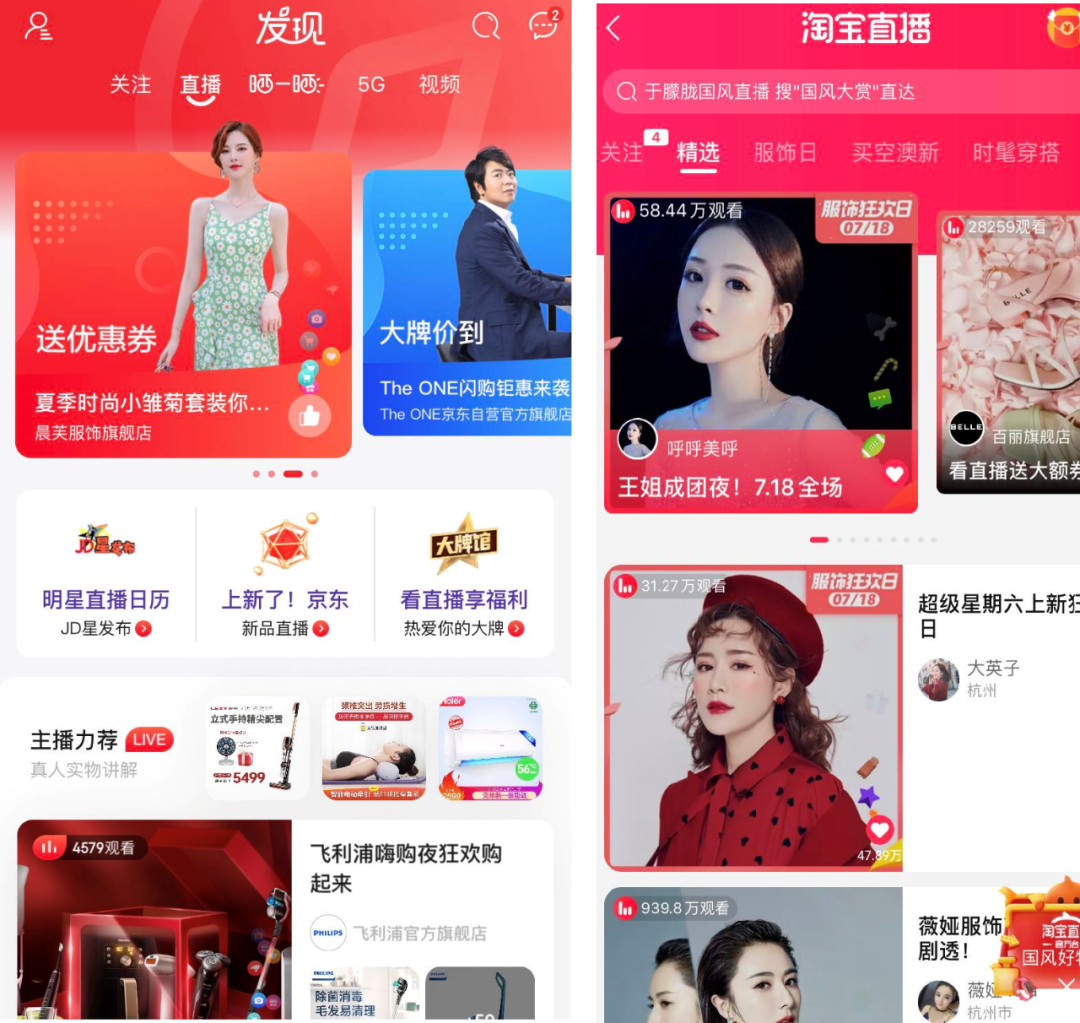
Task: Switch to the 视频 tab
Action: pos(439,85)
